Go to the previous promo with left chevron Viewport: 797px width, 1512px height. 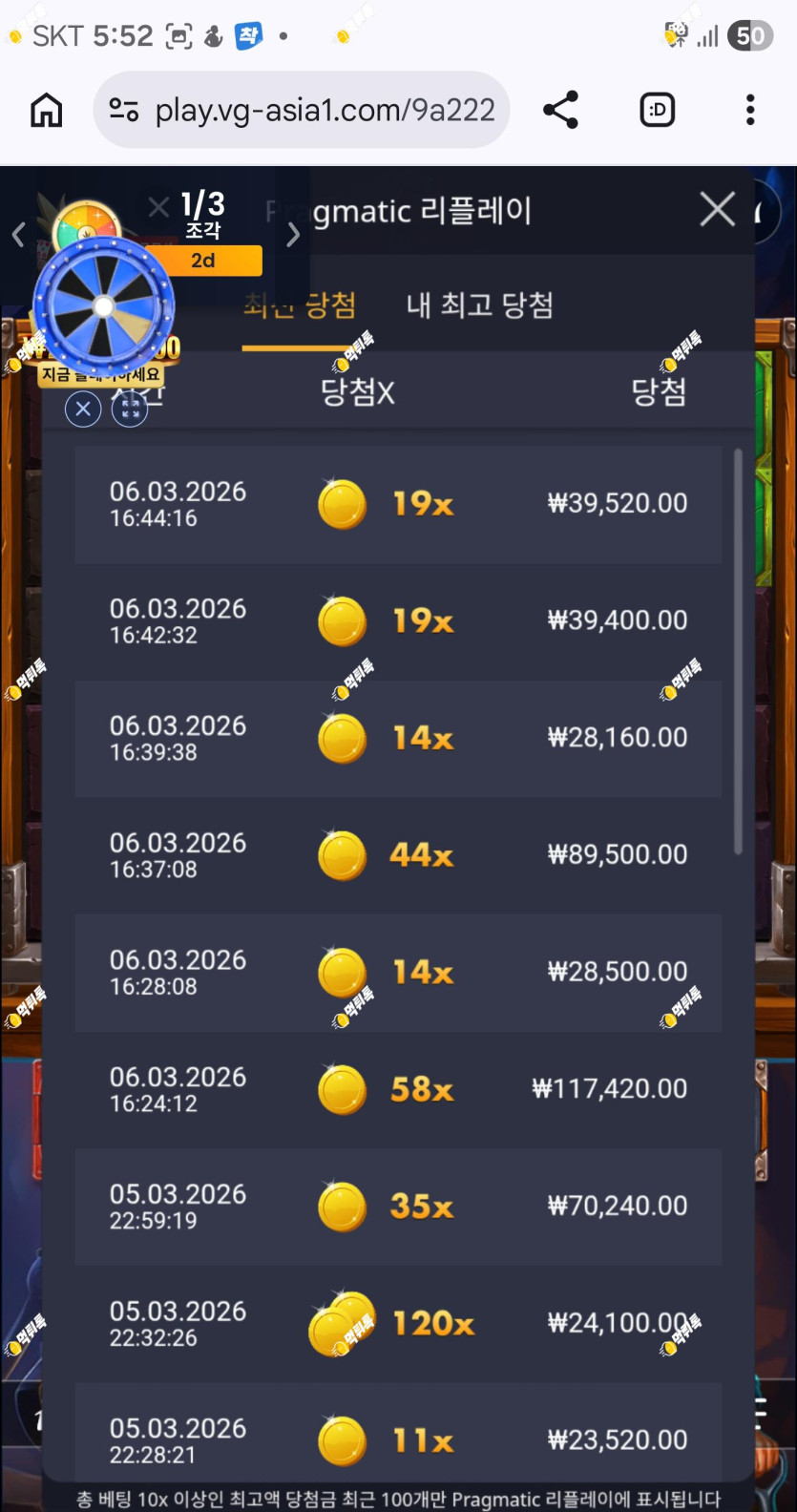tap(18, 235)
